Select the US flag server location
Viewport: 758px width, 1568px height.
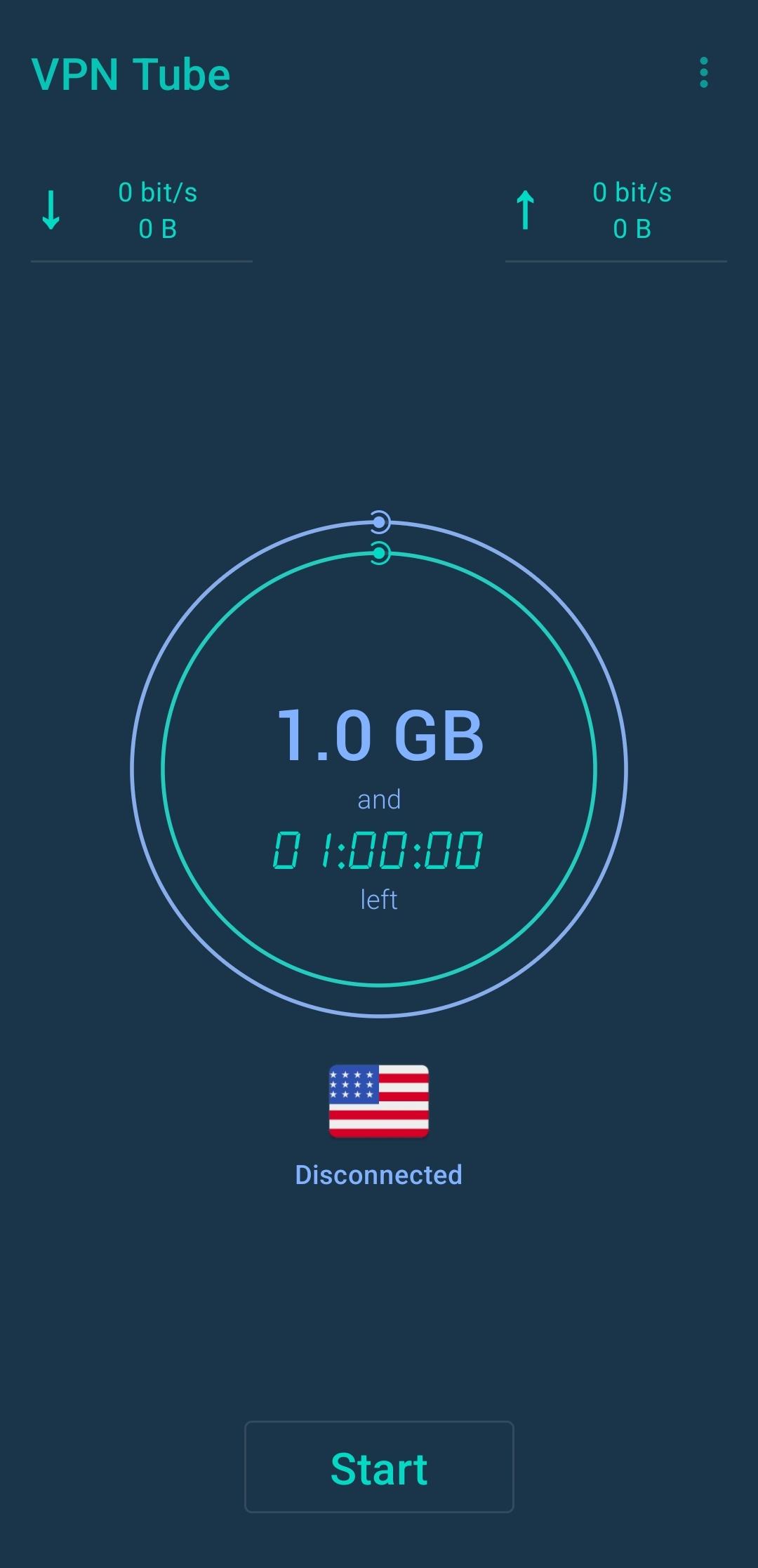coord(379,1101)
